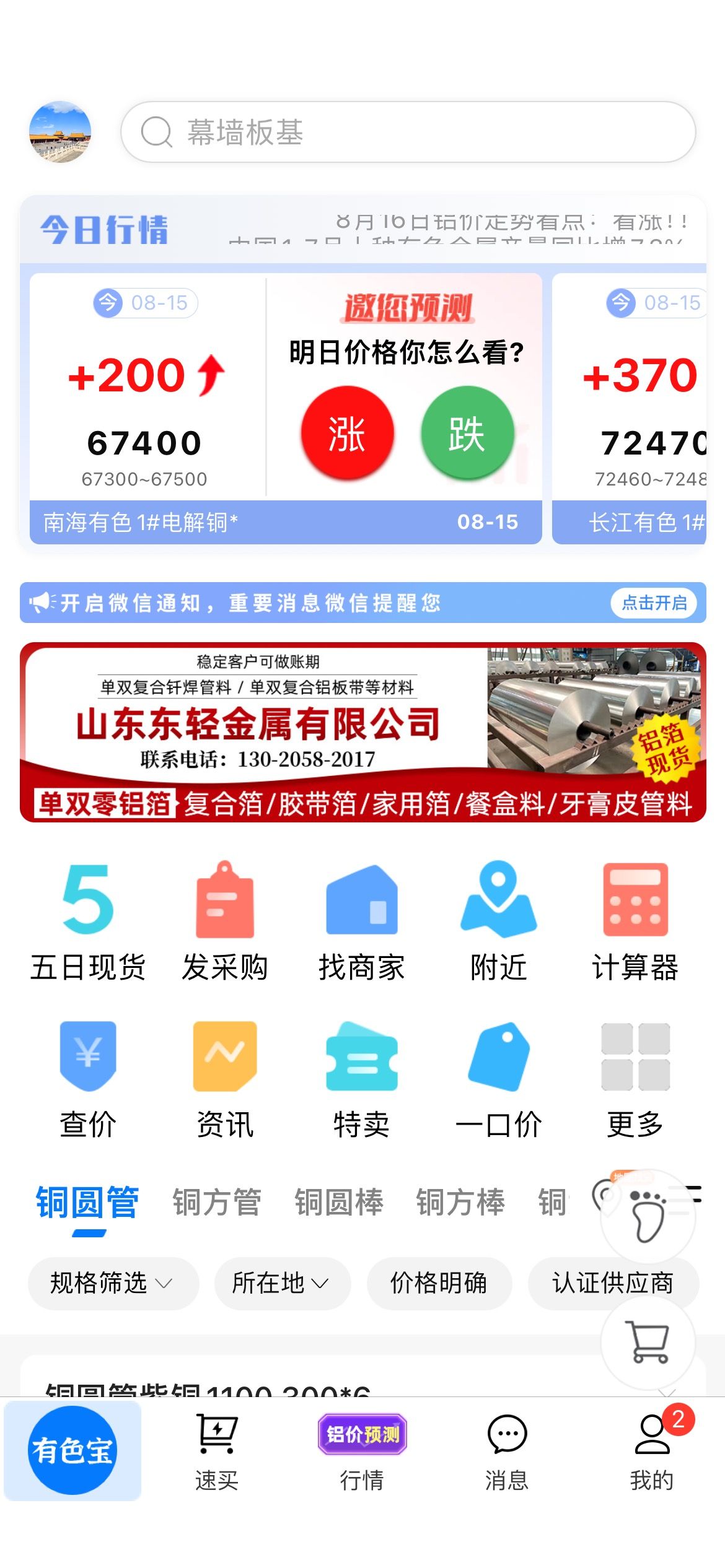Open the 计算器 calculator

[636, 921]
